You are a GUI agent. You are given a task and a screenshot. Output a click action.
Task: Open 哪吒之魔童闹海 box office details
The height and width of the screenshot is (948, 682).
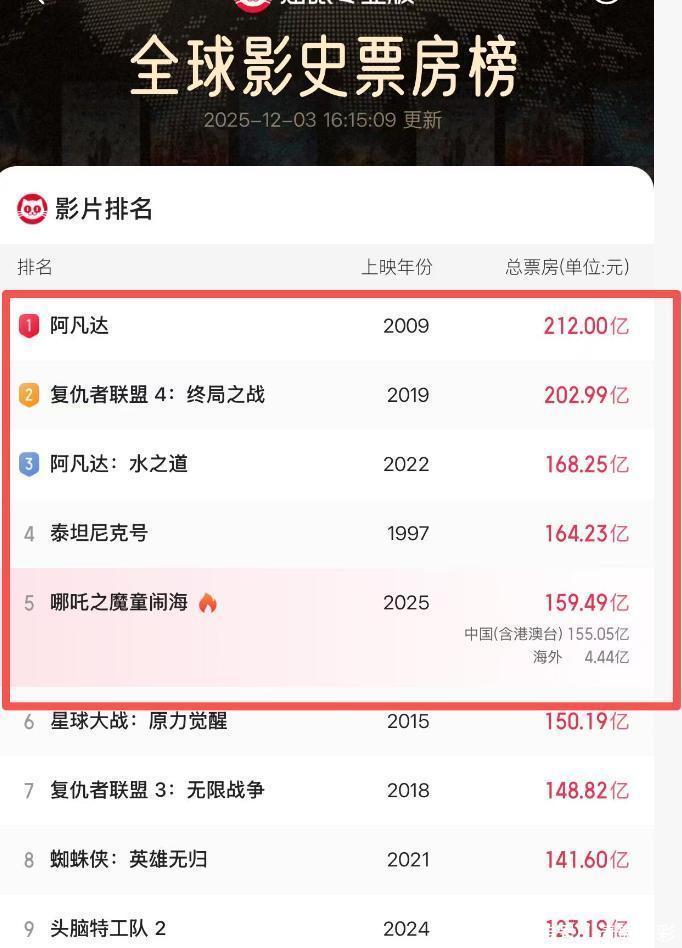(x=119, y=603)
